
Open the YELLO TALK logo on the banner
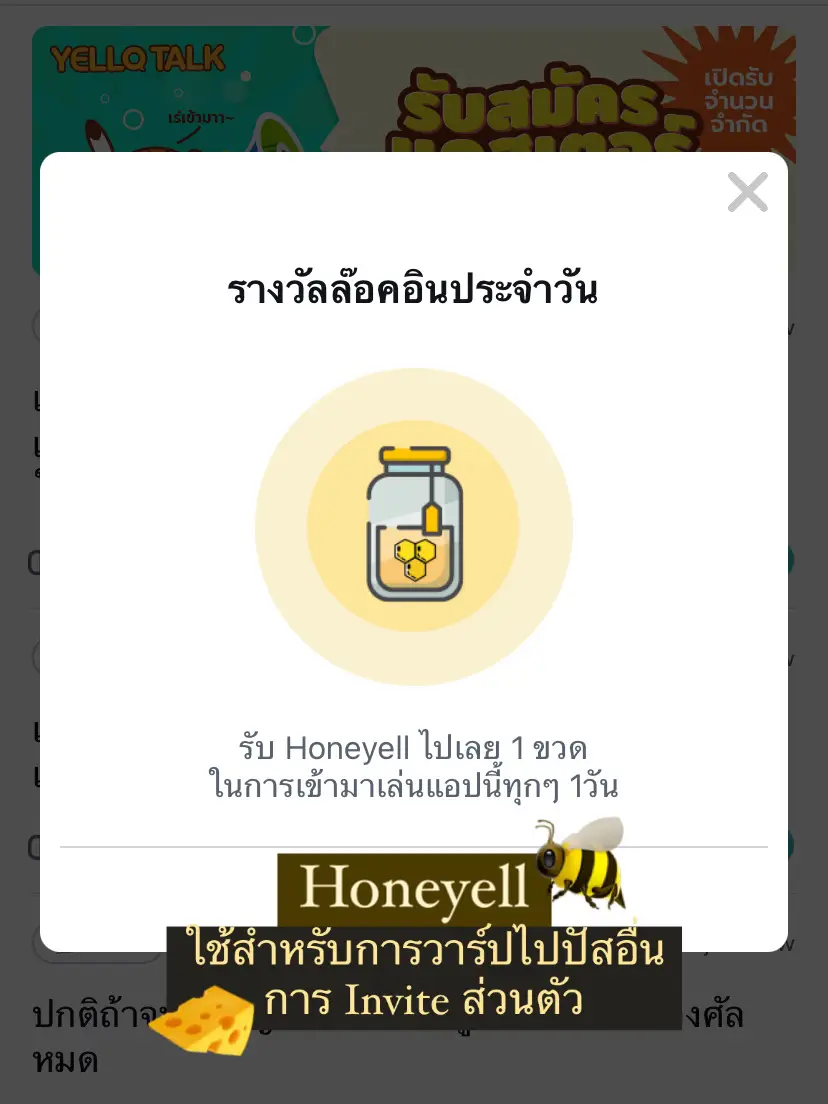(140, 57)
